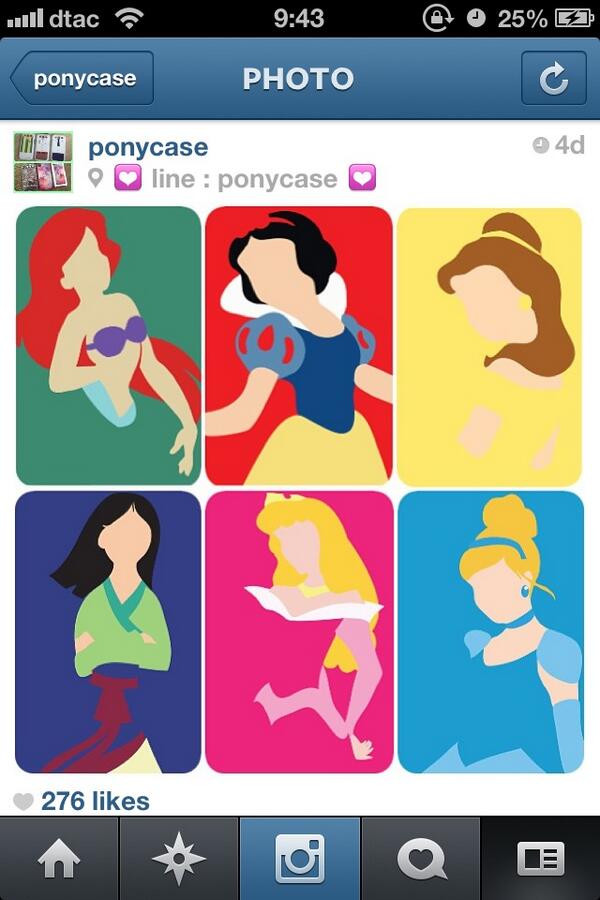This screenshot has width=600, height=900.
Task: Go back to ponycase profile
Action: click(x=83, y=79)
